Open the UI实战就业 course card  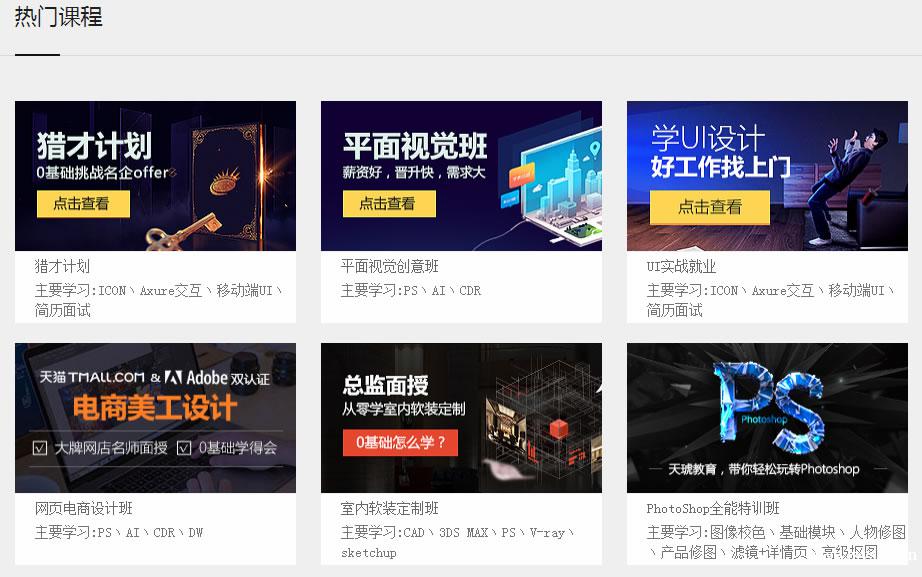767,176
